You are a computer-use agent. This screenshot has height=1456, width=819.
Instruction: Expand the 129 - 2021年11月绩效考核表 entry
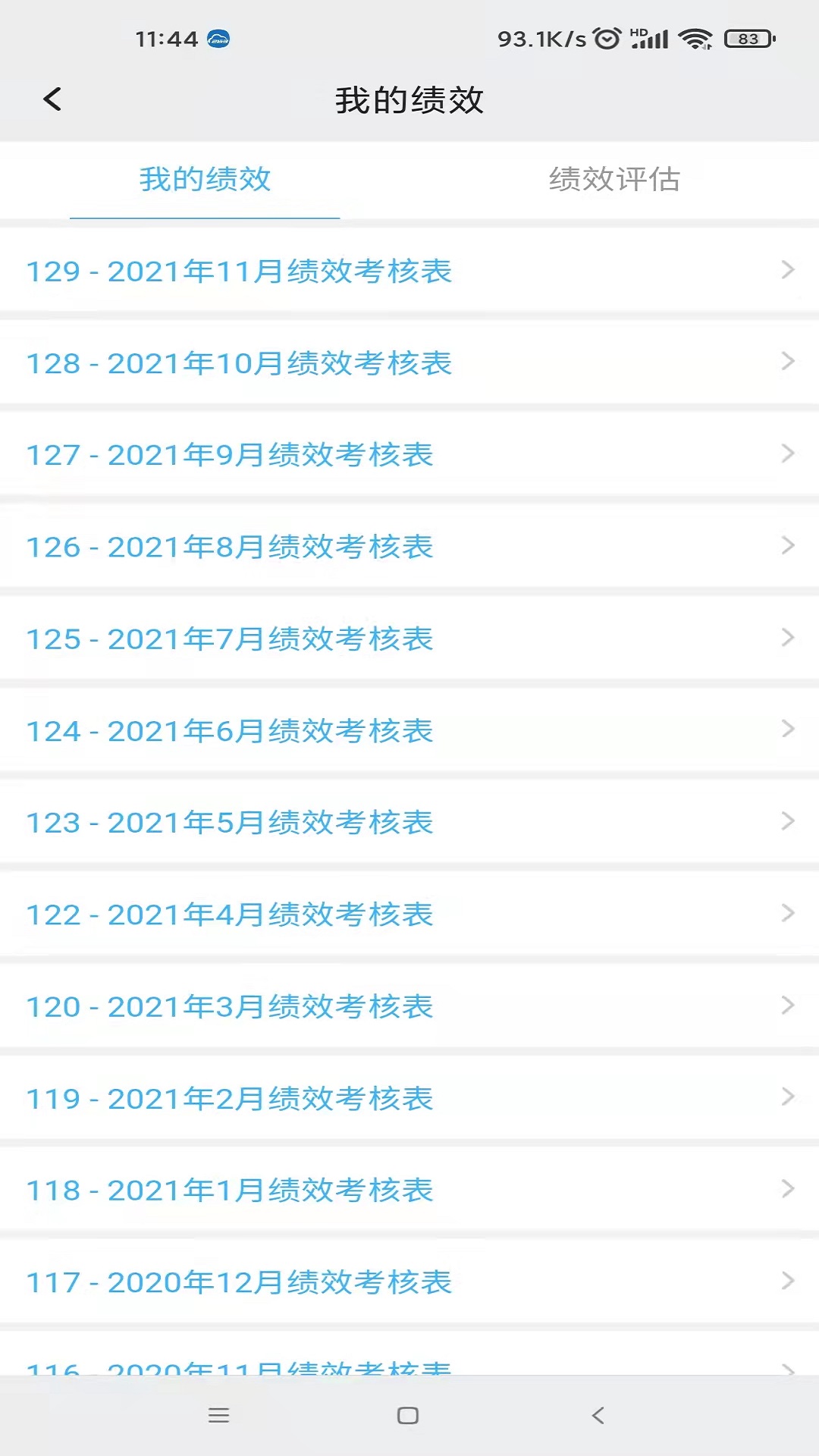coord(409,271)
